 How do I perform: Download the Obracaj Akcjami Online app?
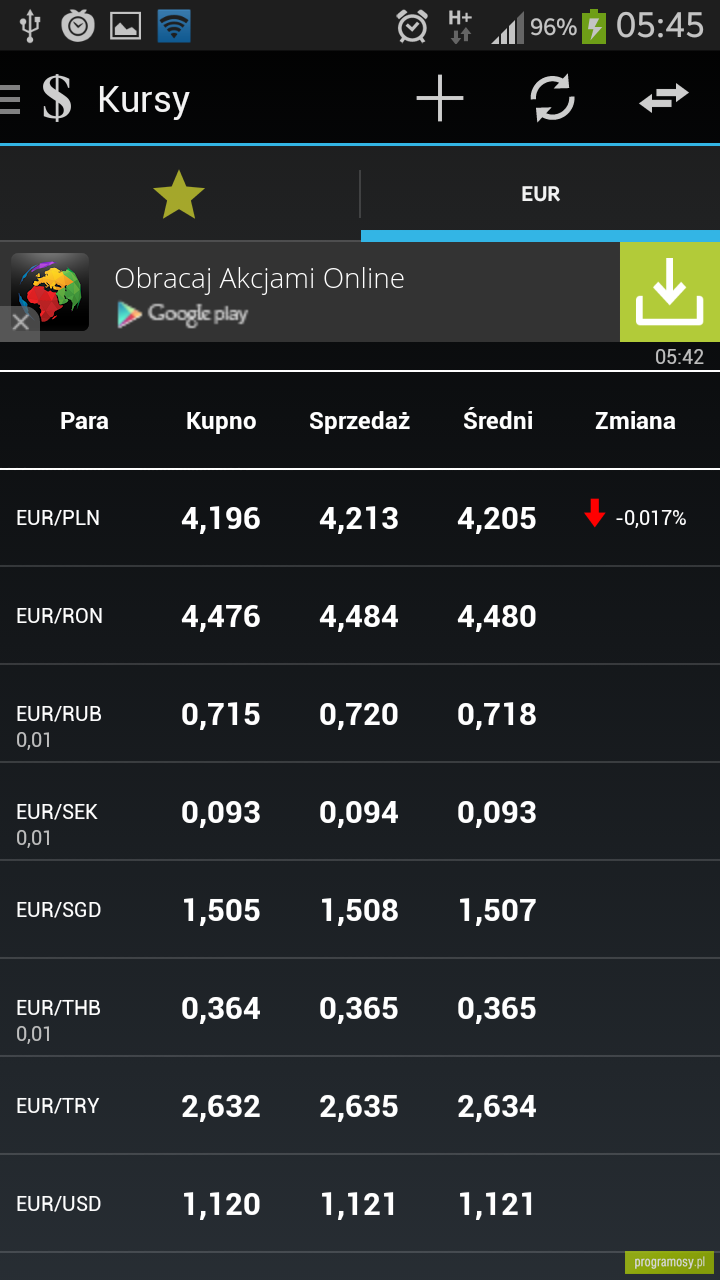point(670,292)
